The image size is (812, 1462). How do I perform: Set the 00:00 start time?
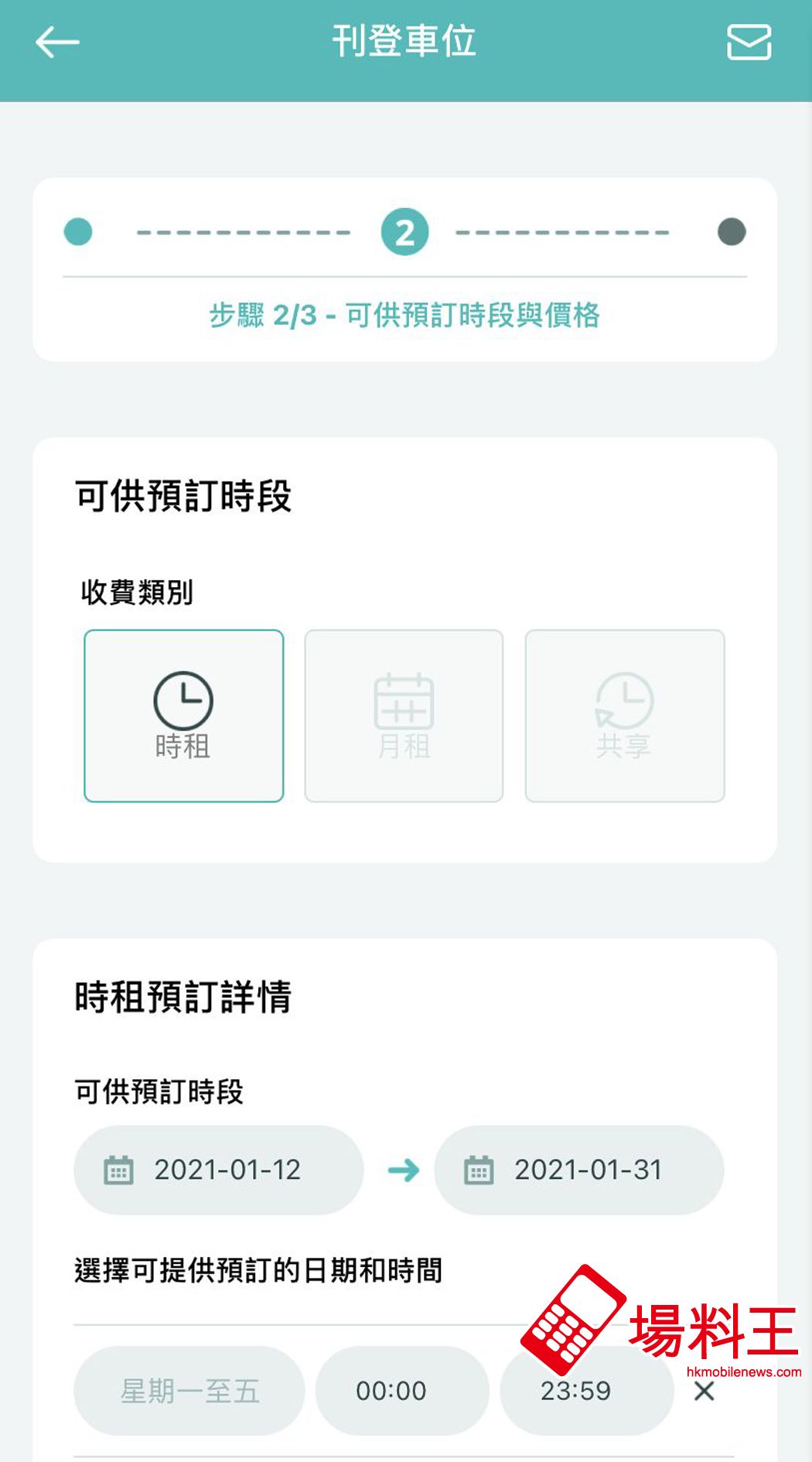coord(391,1391)
